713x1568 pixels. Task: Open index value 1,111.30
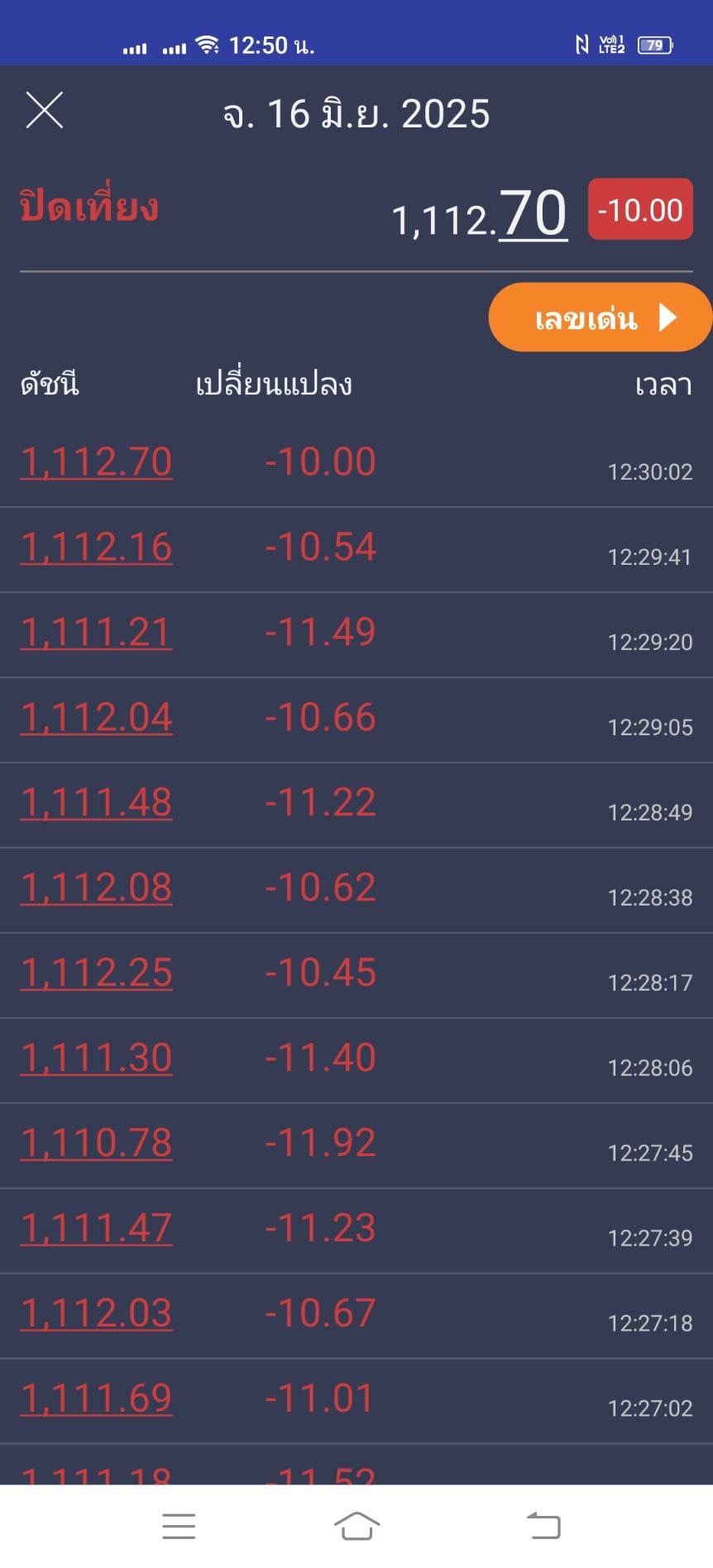point(96,1058)
